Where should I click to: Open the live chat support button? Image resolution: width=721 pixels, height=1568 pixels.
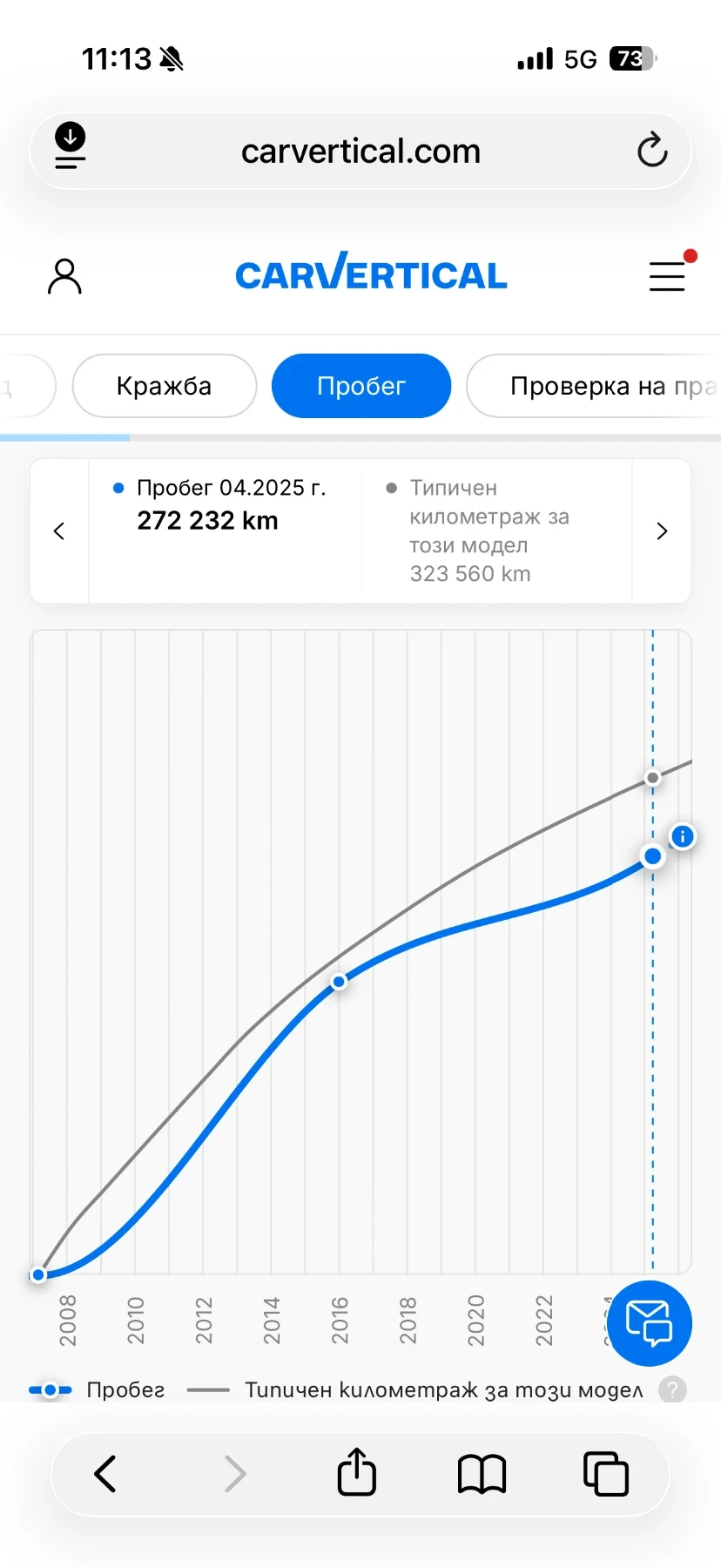(x=650, y=1323)
